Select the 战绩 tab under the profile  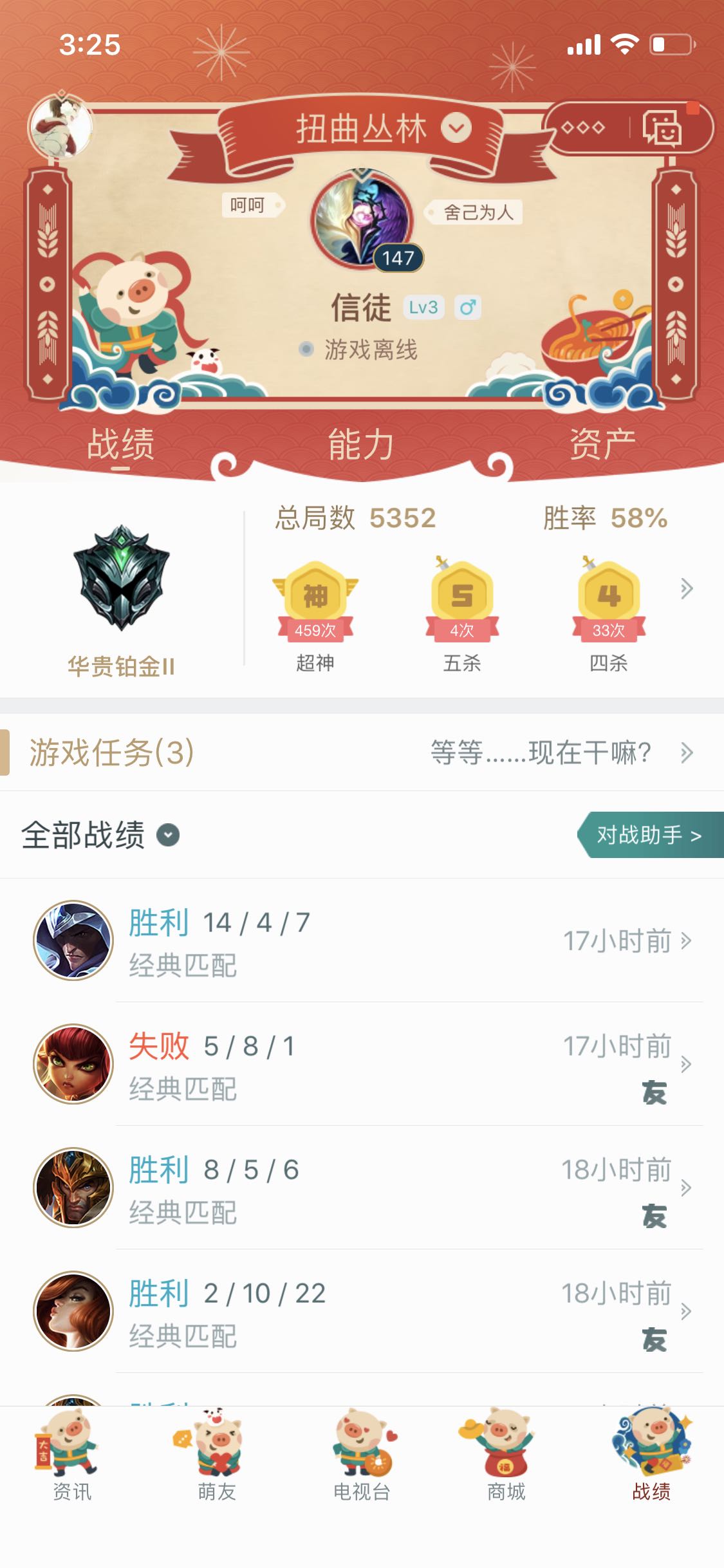click(120, 444)
